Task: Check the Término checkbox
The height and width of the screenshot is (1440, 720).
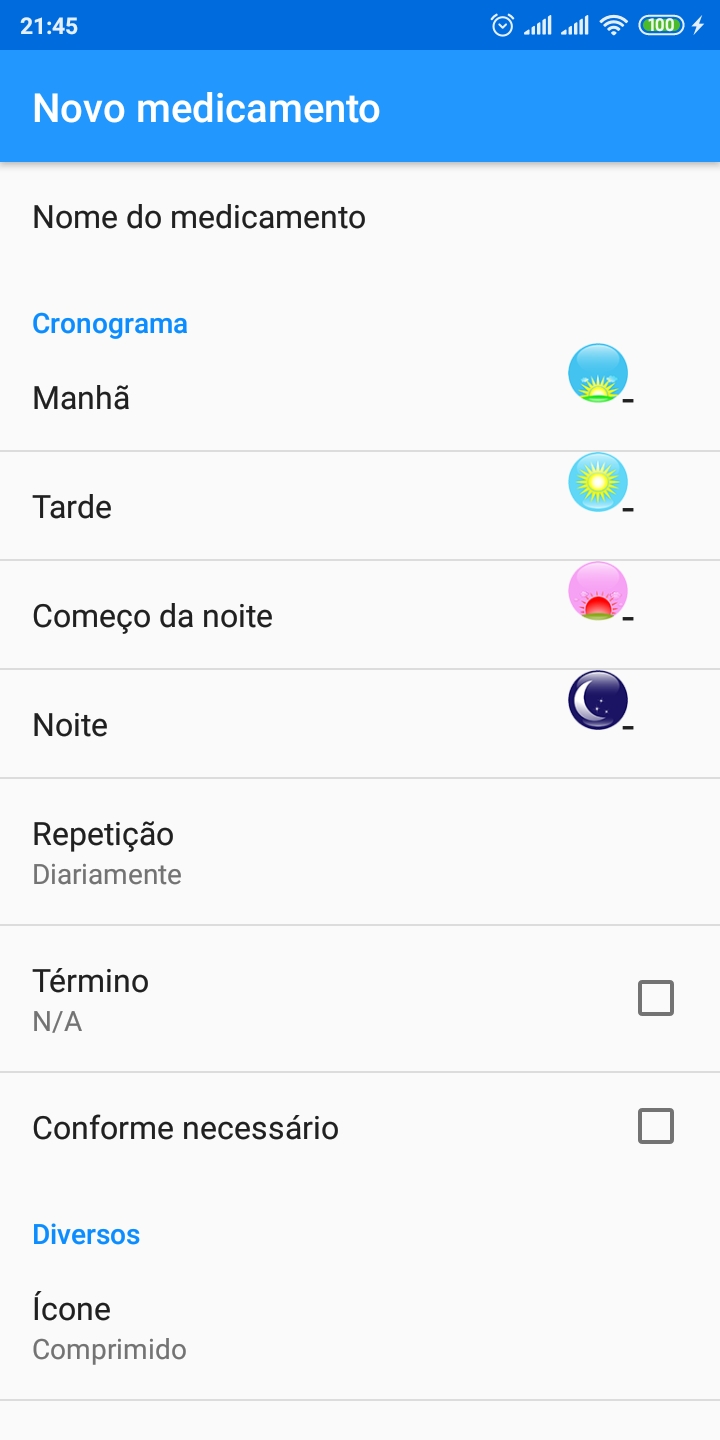Action: click(x=656, y=998)
